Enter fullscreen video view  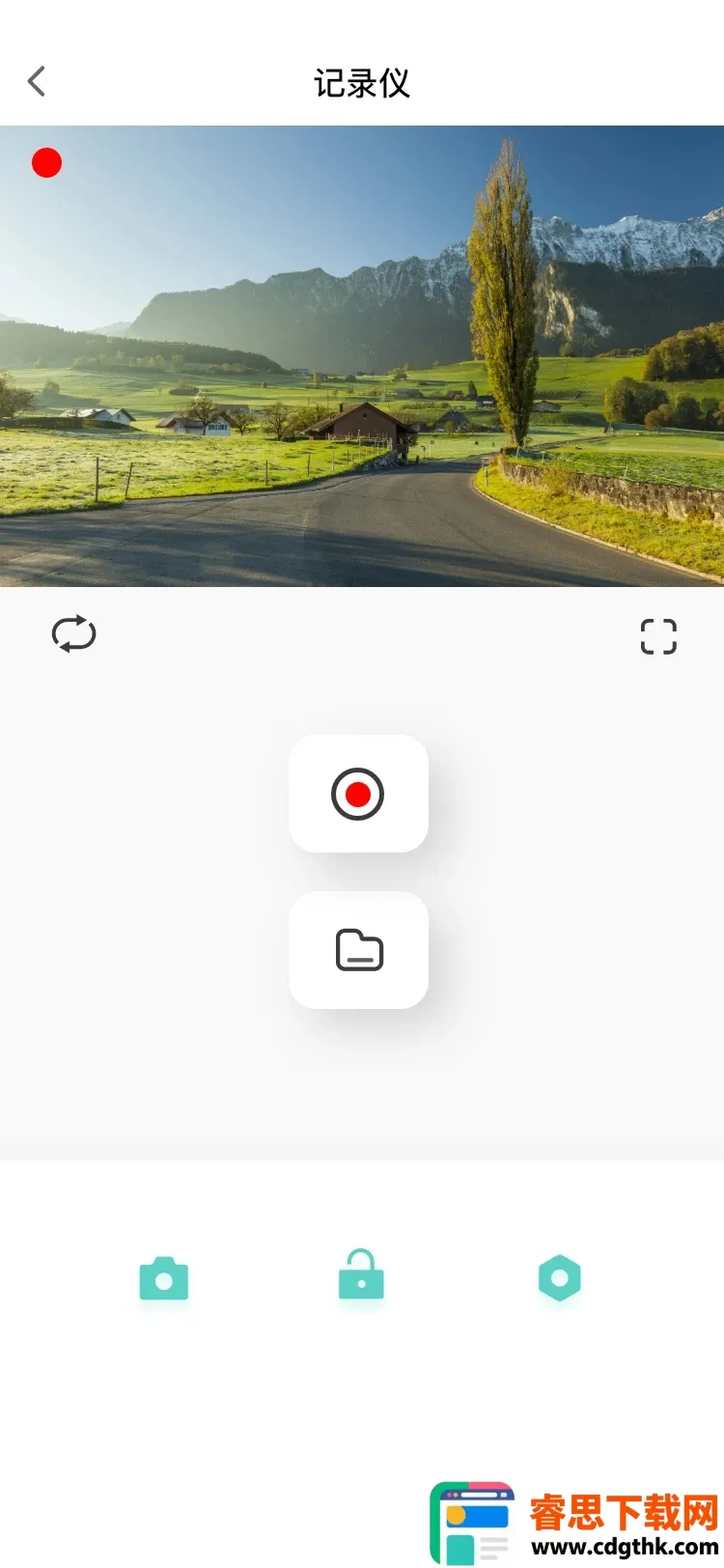coord(658,636)
